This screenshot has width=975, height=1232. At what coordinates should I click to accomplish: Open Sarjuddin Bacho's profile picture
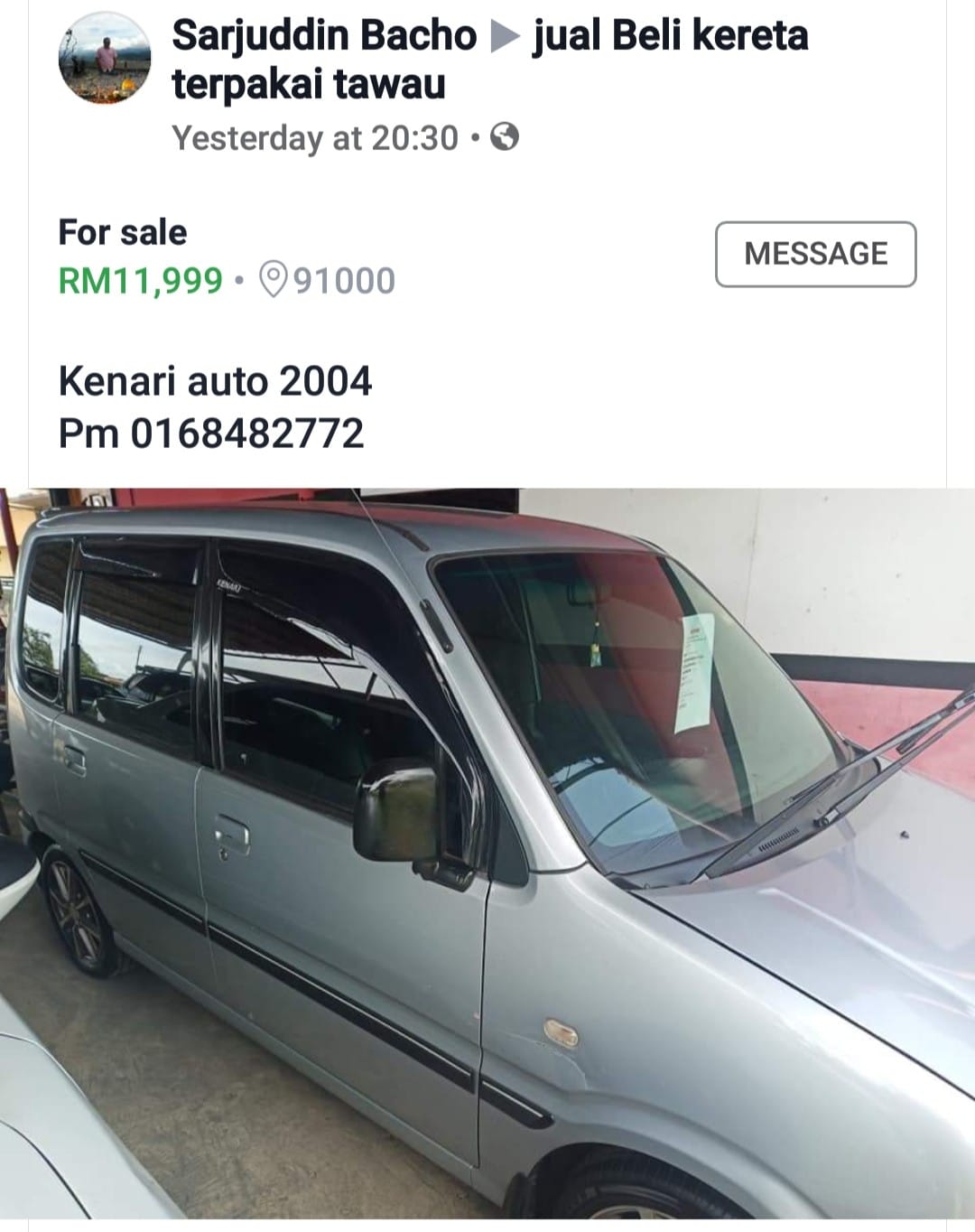(x=105, y=59)
